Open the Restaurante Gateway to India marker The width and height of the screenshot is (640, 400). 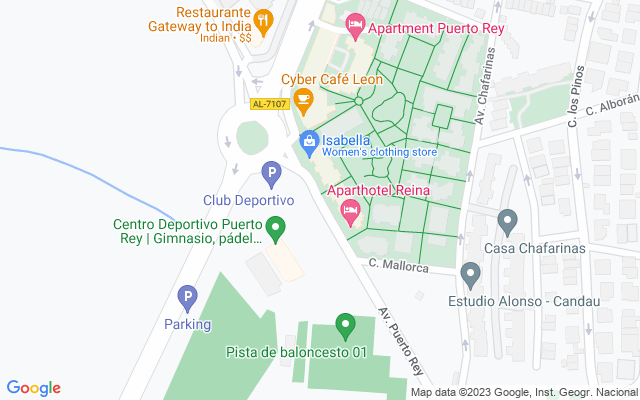pos(263,19)
